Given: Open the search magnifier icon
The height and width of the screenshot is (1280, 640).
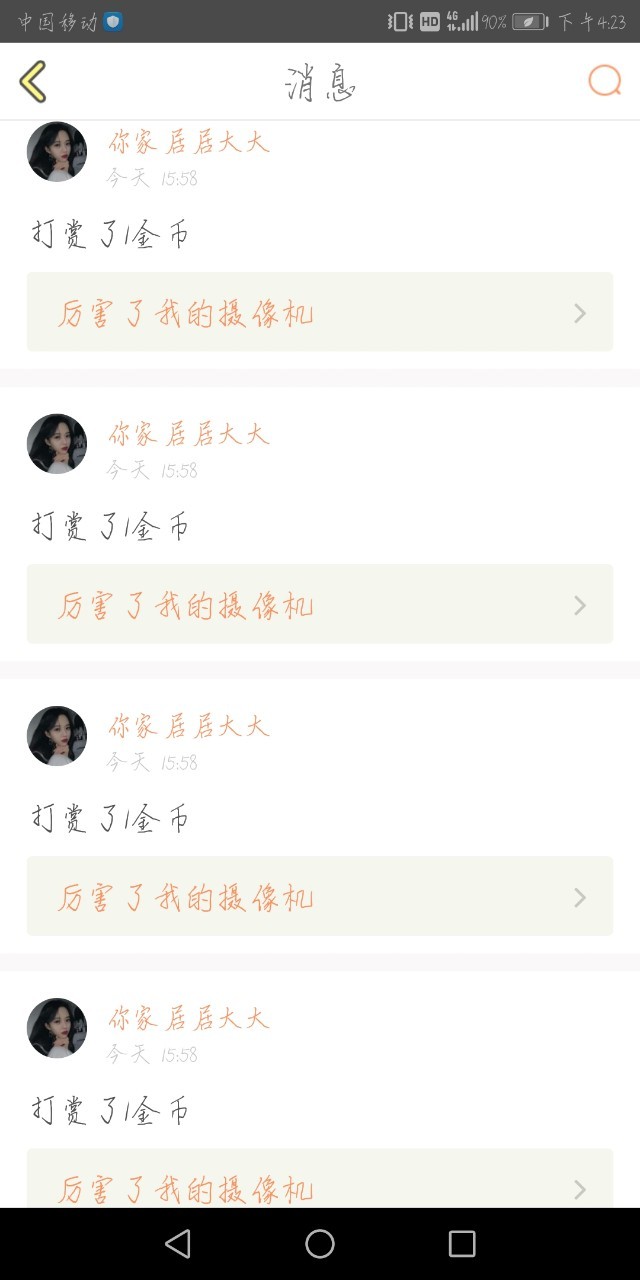Looking at the screenshot, I should point(605,81).
